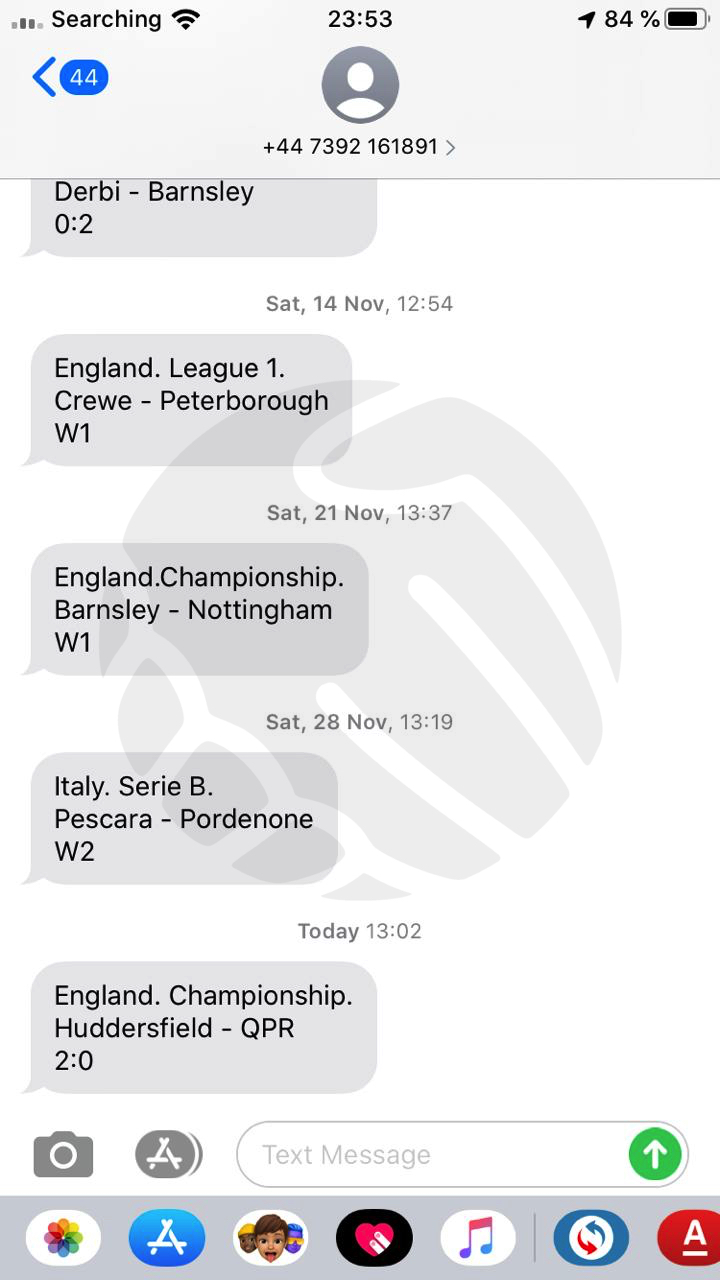This screenshot has width=720, height=1280.
Task: Open the Digital Touch heart app
Action: (x=375, y=1238)
